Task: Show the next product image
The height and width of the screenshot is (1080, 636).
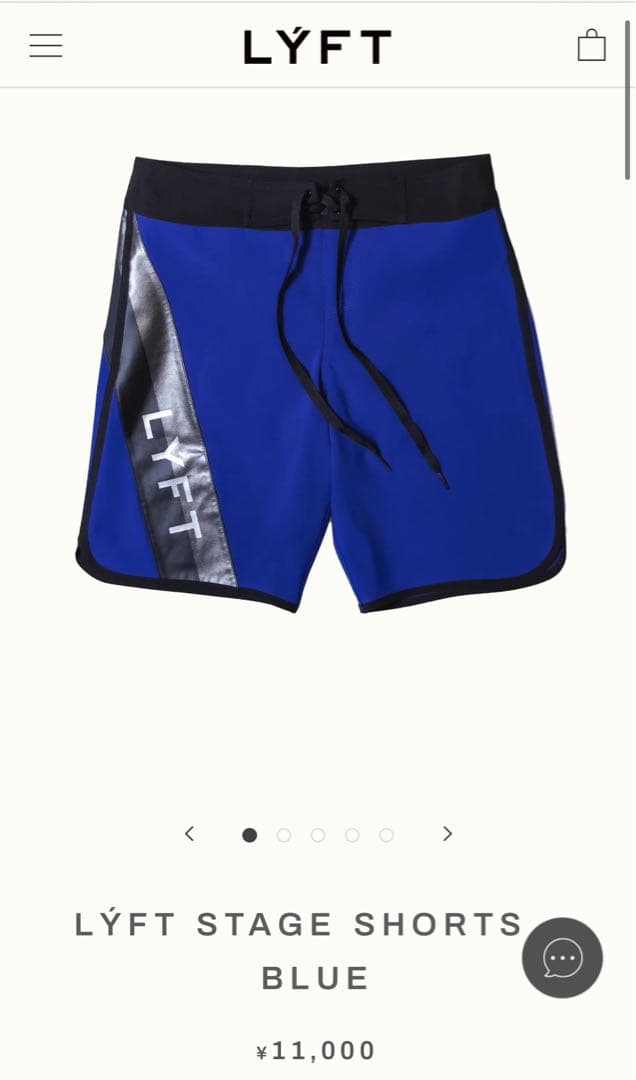Action: (447, 834)
